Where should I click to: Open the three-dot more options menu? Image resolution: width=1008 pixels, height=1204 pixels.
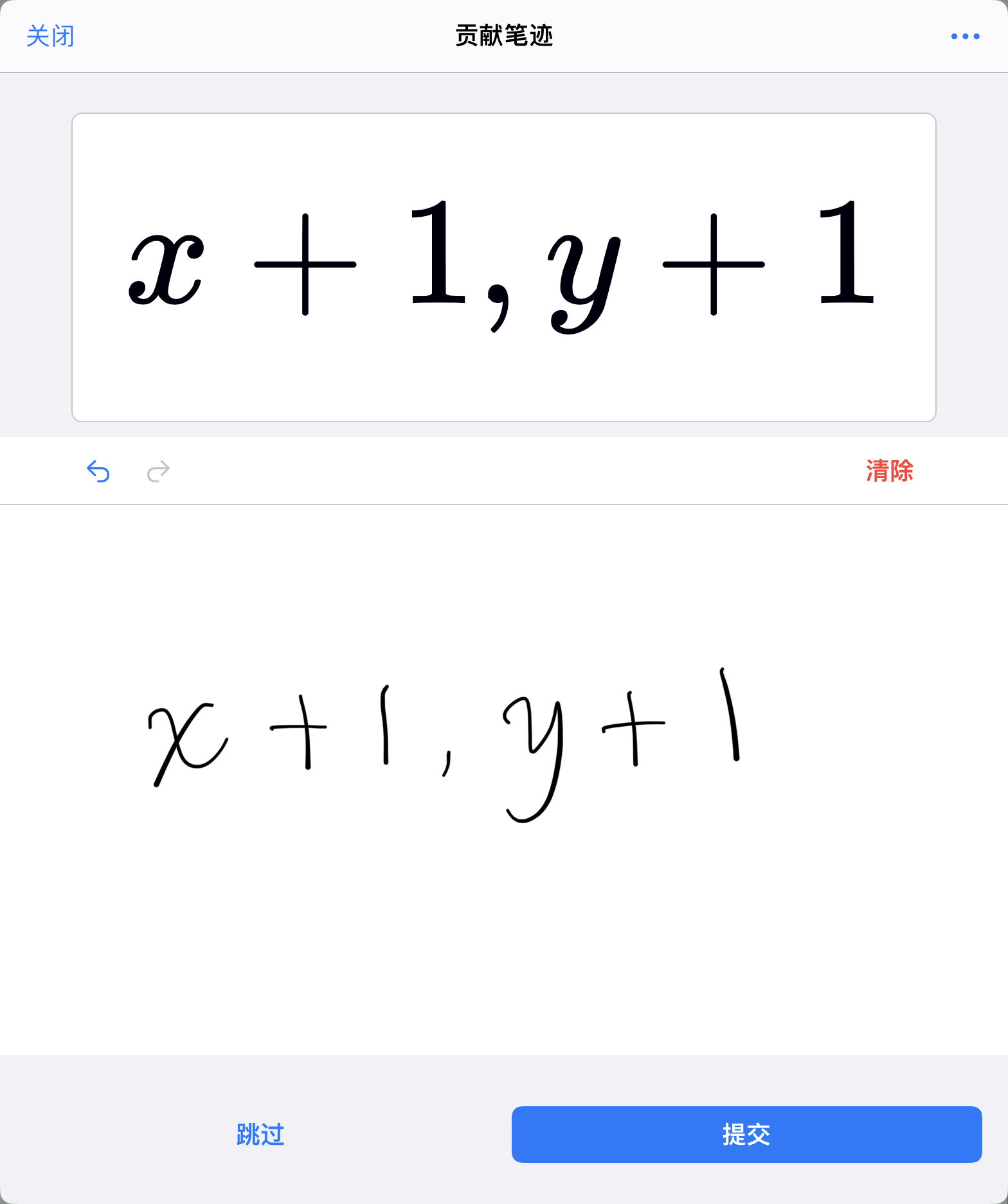click(x=965, y=37)
